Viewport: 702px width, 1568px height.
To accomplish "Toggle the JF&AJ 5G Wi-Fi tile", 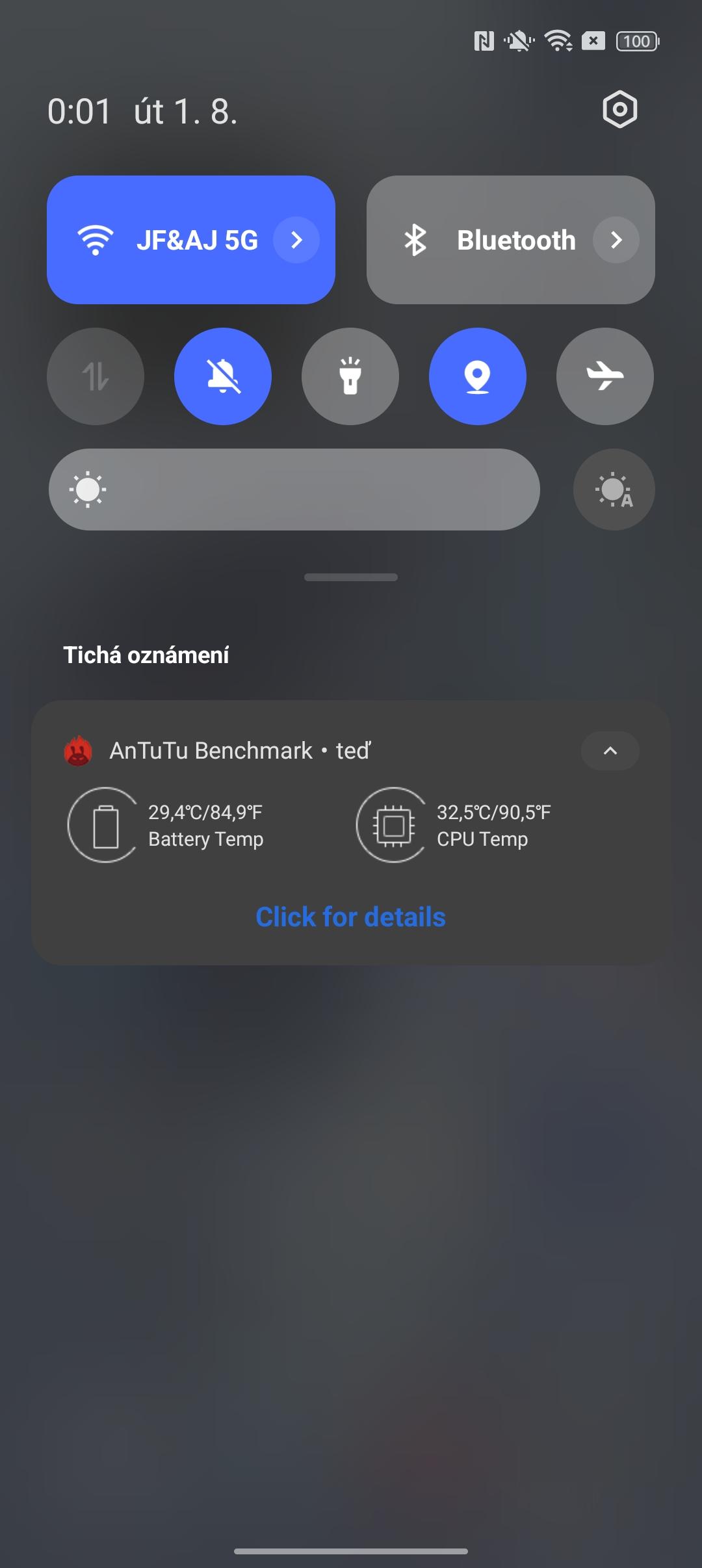I will pos(169,240).
